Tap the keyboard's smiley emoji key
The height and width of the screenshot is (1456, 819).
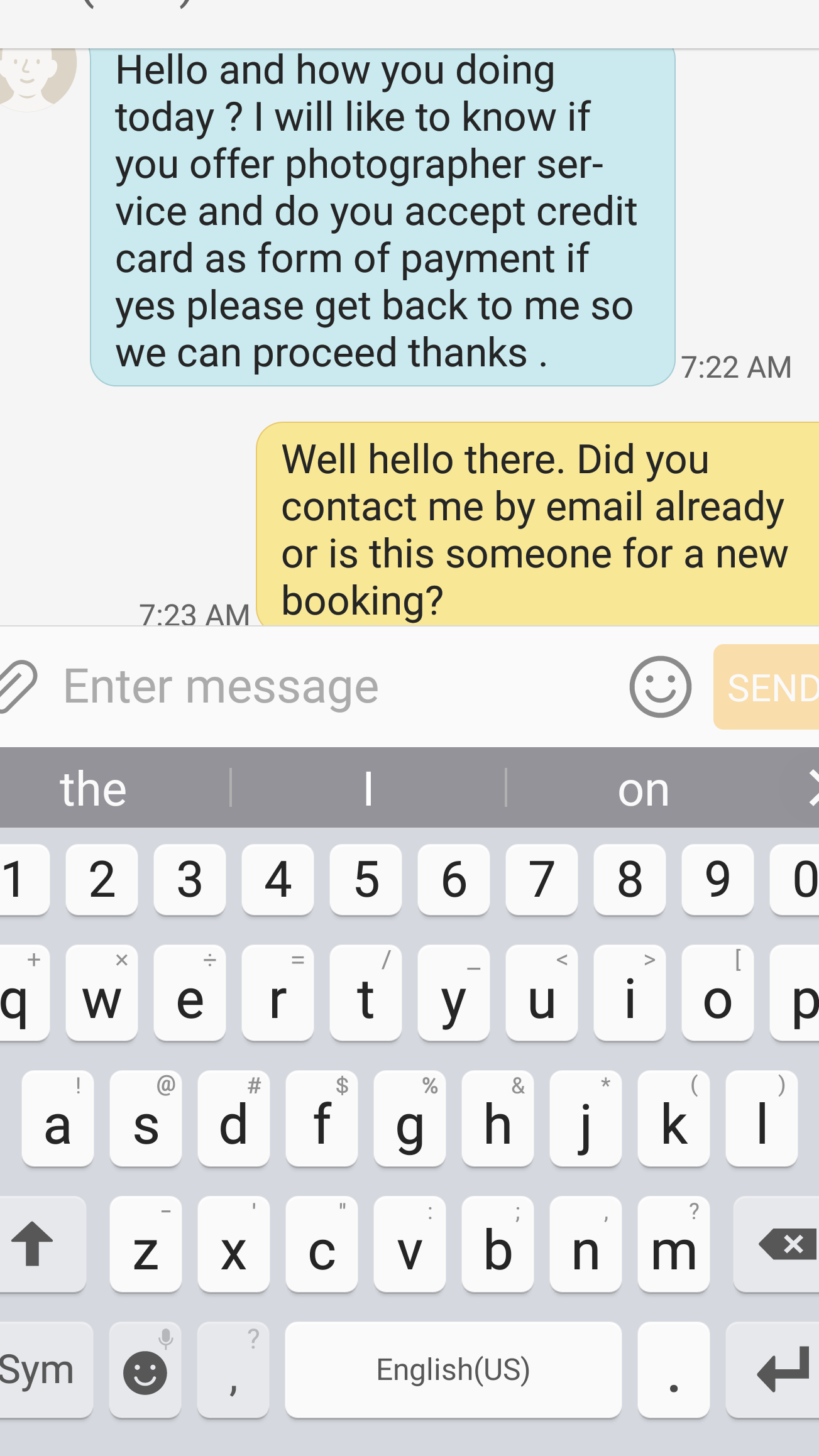click(145, 1371)
